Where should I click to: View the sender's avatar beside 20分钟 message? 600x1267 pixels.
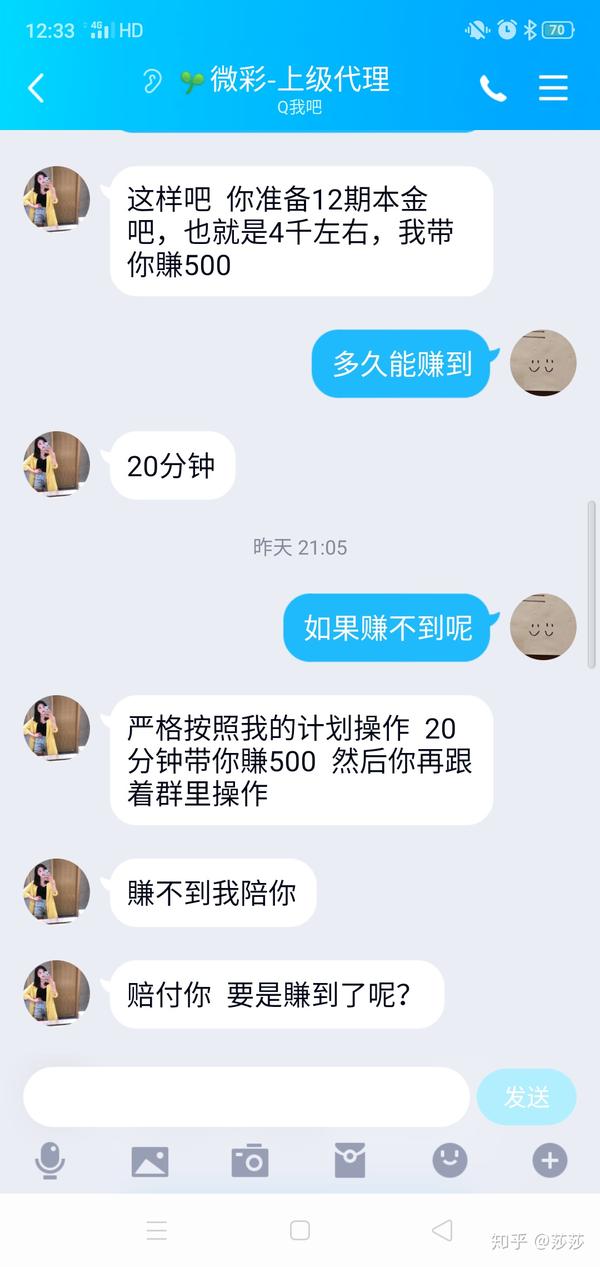(57, 464)
